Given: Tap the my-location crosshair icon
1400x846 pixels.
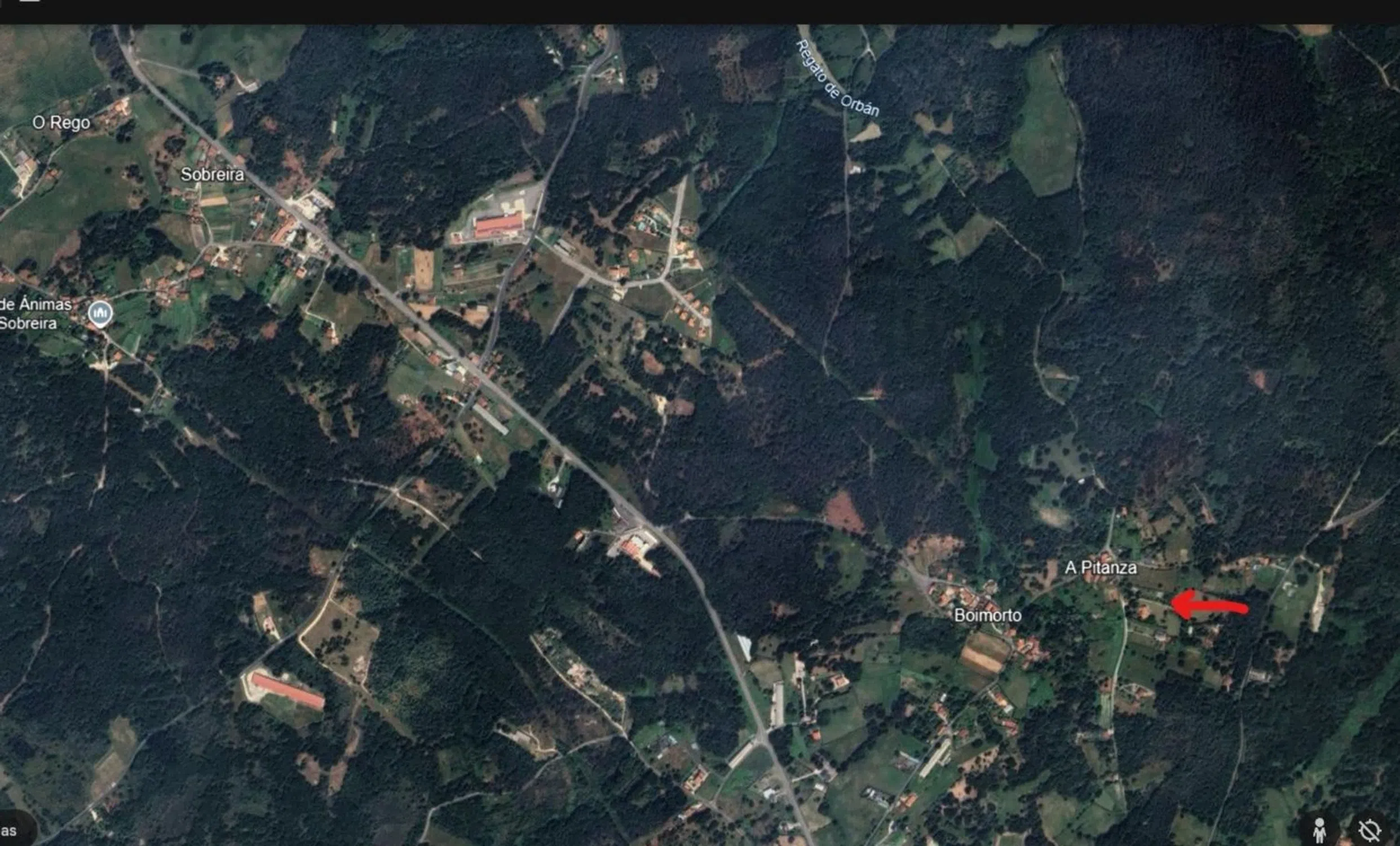Looking at the screenshot, I should [x=1370, y=830].
